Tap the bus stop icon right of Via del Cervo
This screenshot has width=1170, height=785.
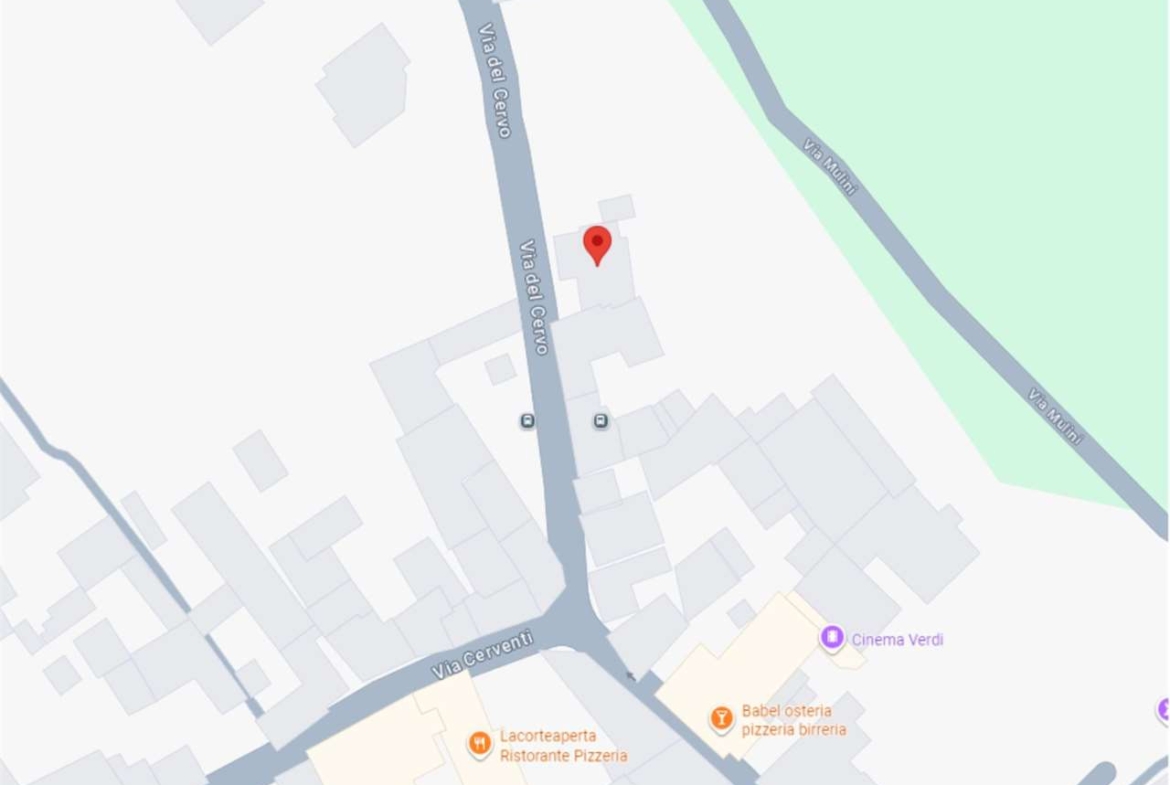click(600, 421)
